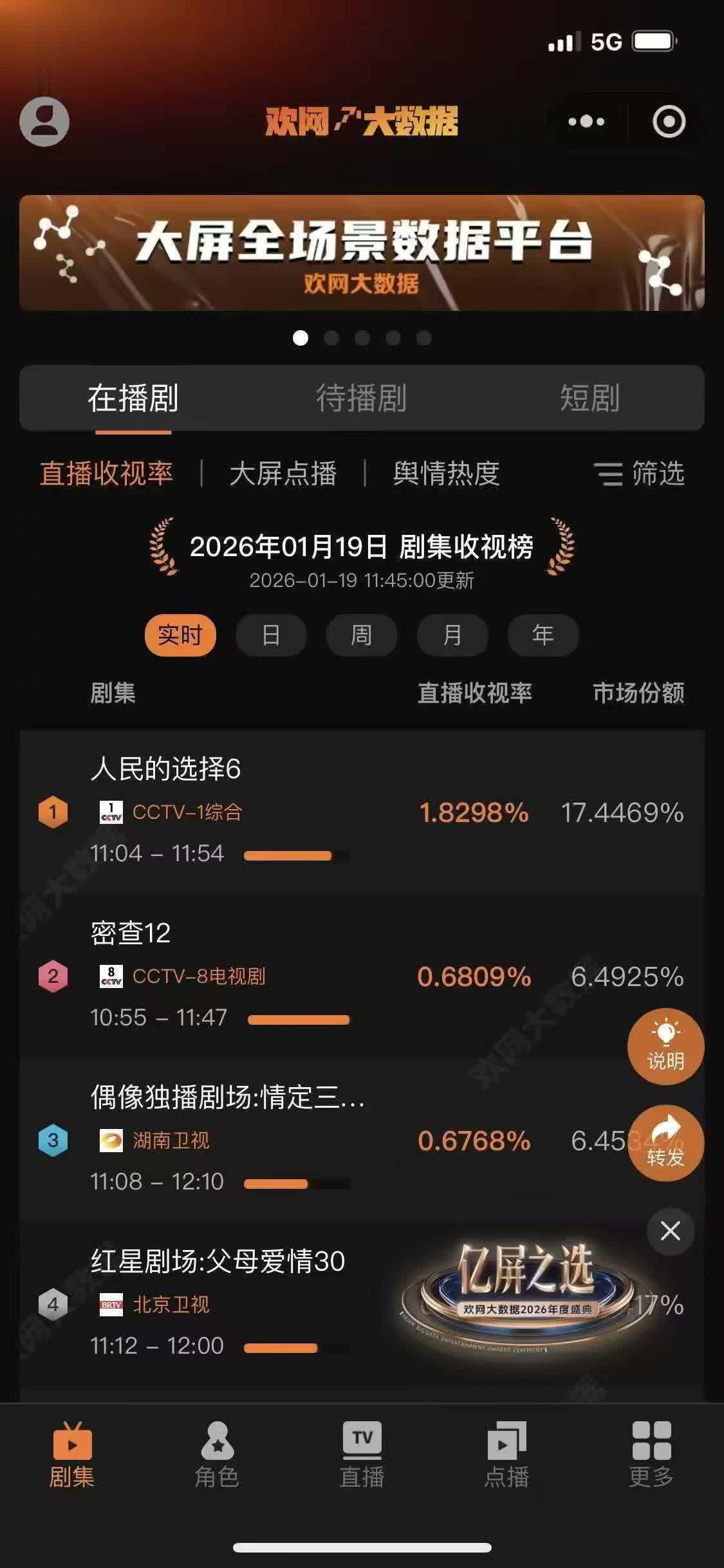Open the 密查12 drama row
The width and height of the screenshot is (724, 1568).
click(x=257, y=975)
